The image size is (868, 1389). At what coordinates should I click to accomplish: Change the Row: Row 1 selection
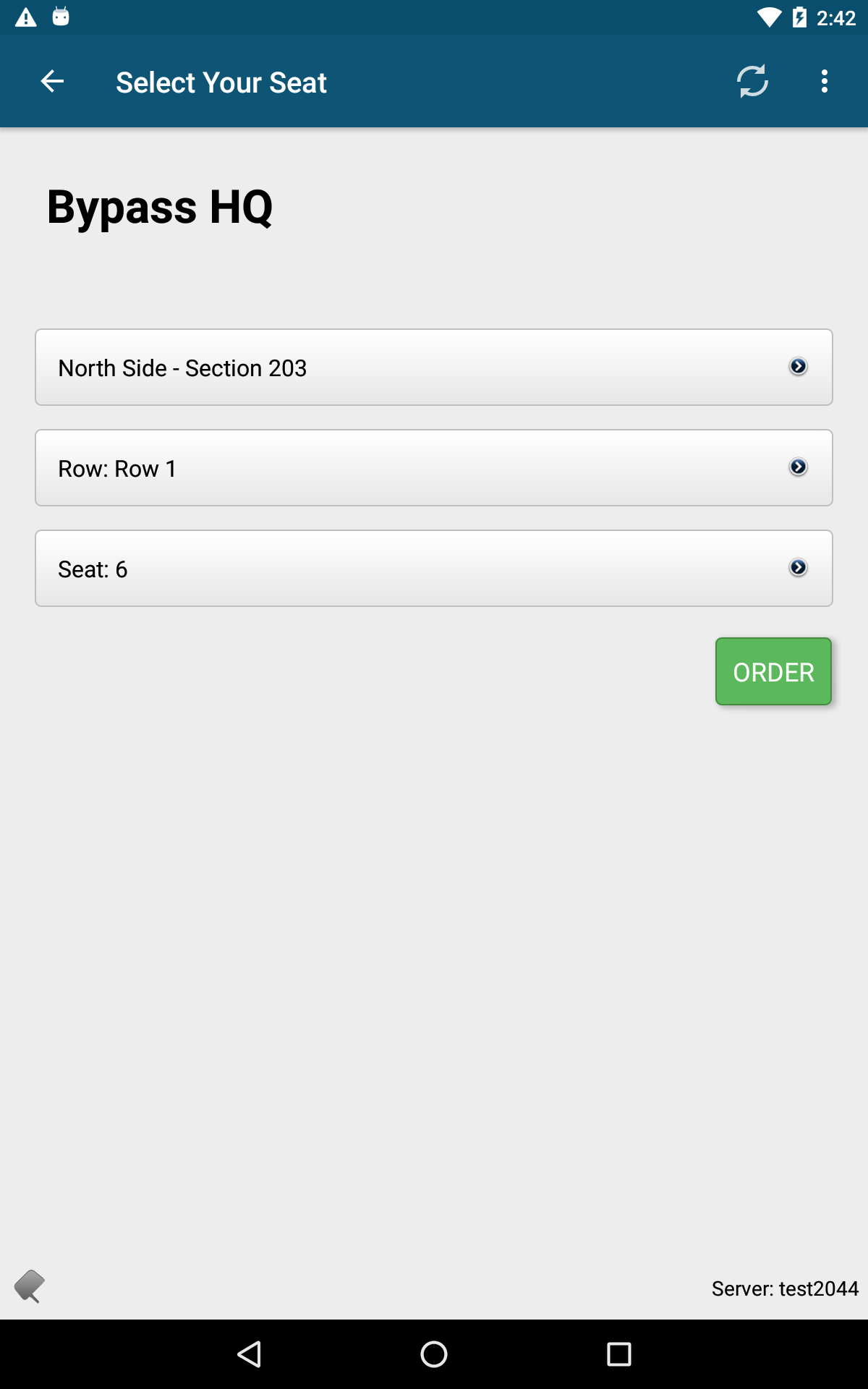(434, 468)
